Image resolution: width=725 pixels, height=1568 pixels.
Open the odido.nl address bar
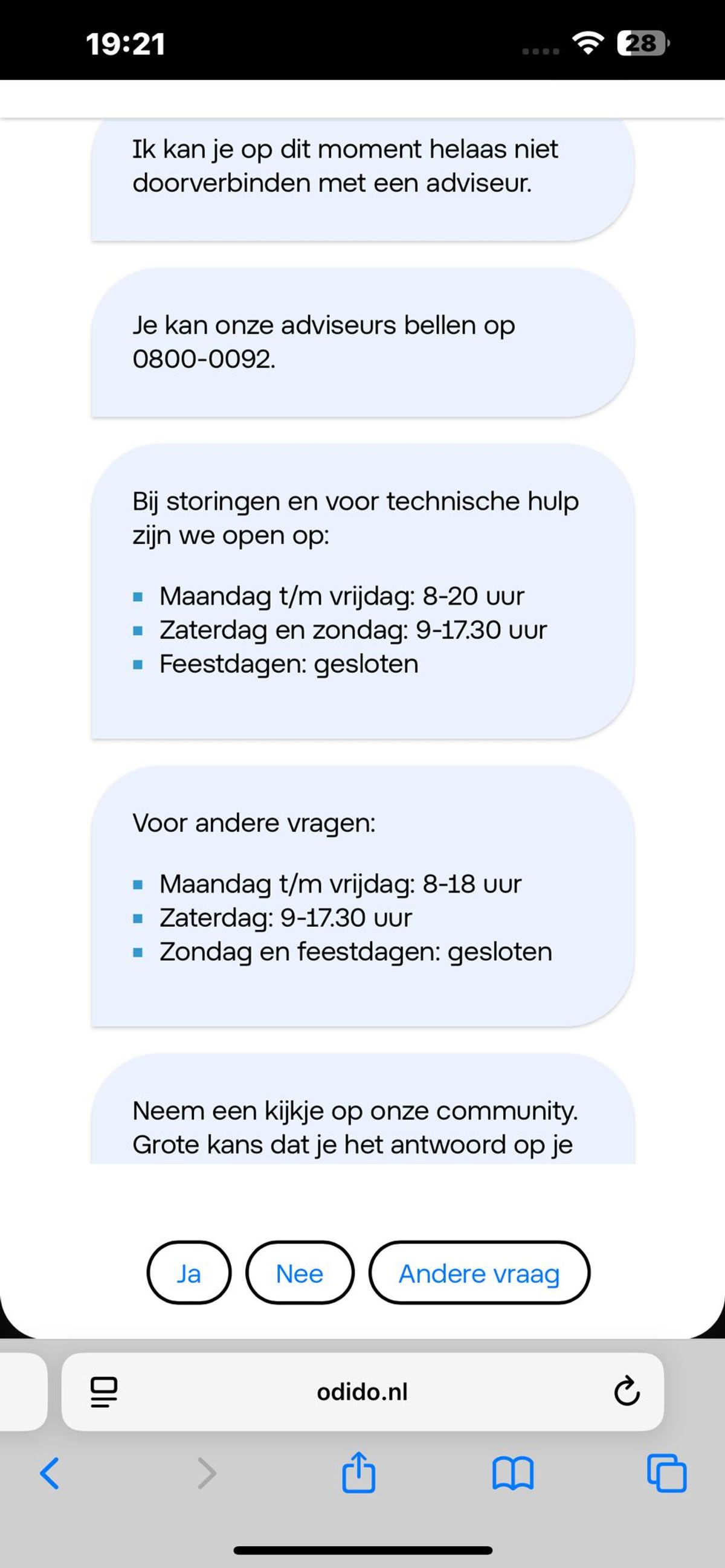(x=362, y=1392)
